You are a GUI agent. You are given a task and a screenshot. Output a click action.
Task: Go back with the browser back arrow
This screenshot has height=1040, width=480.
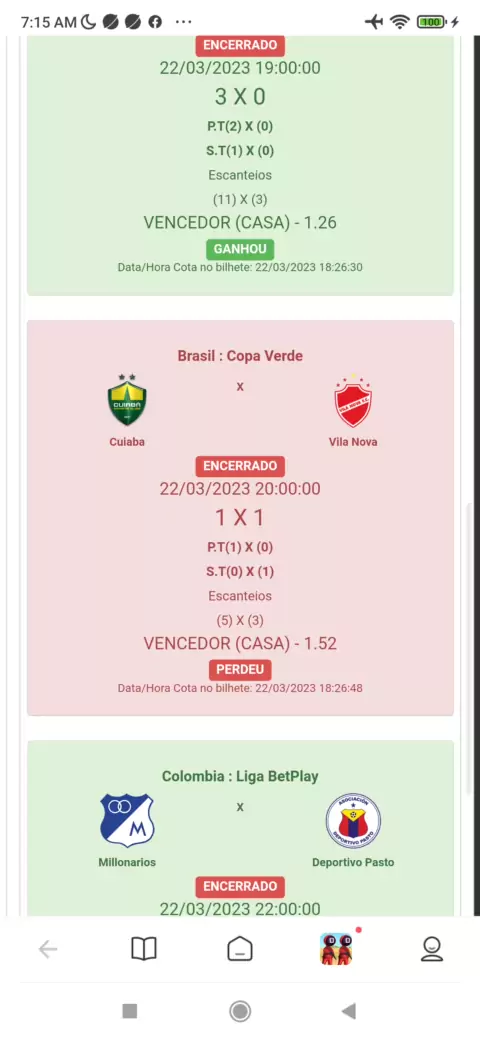click(x=48, y=949)
